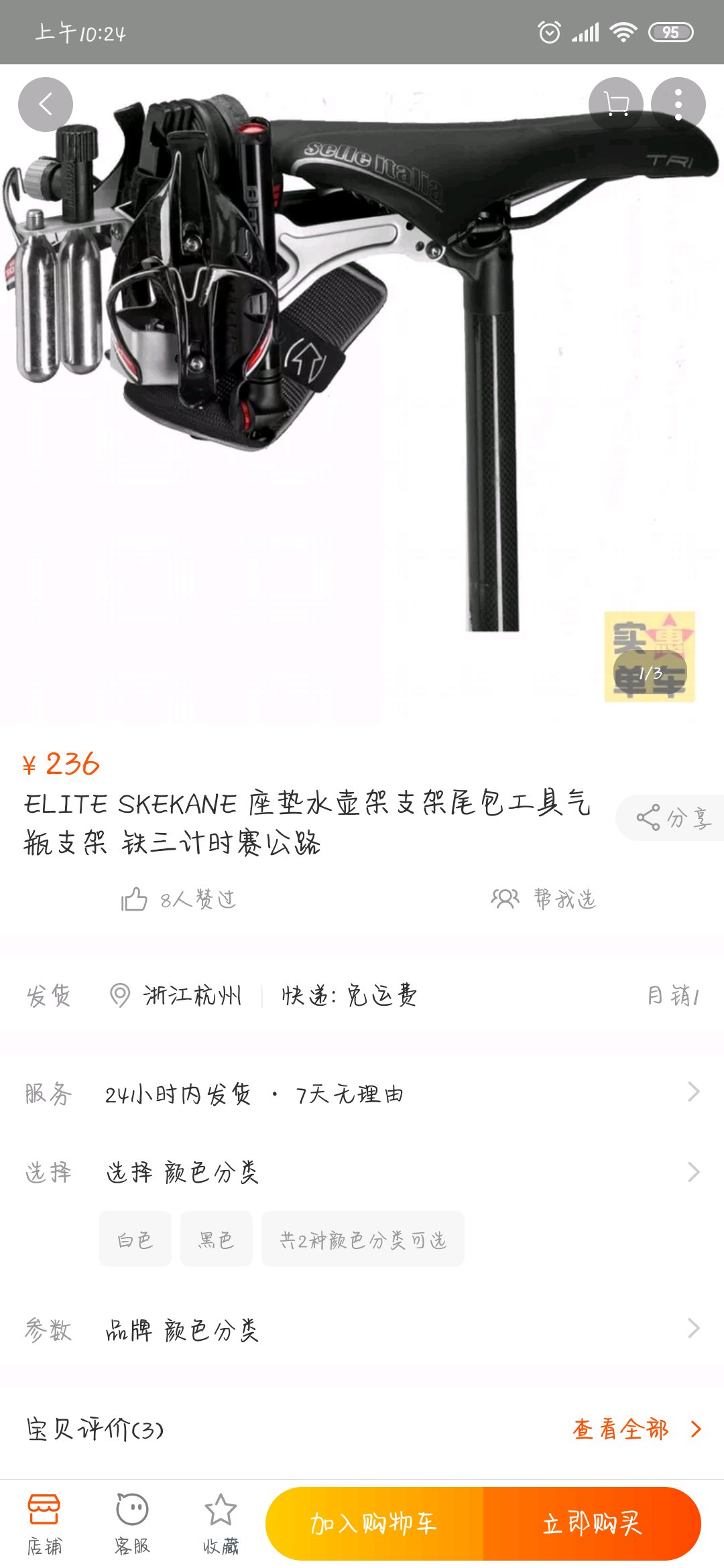Select the 白色 color option

click(135, 1240)
